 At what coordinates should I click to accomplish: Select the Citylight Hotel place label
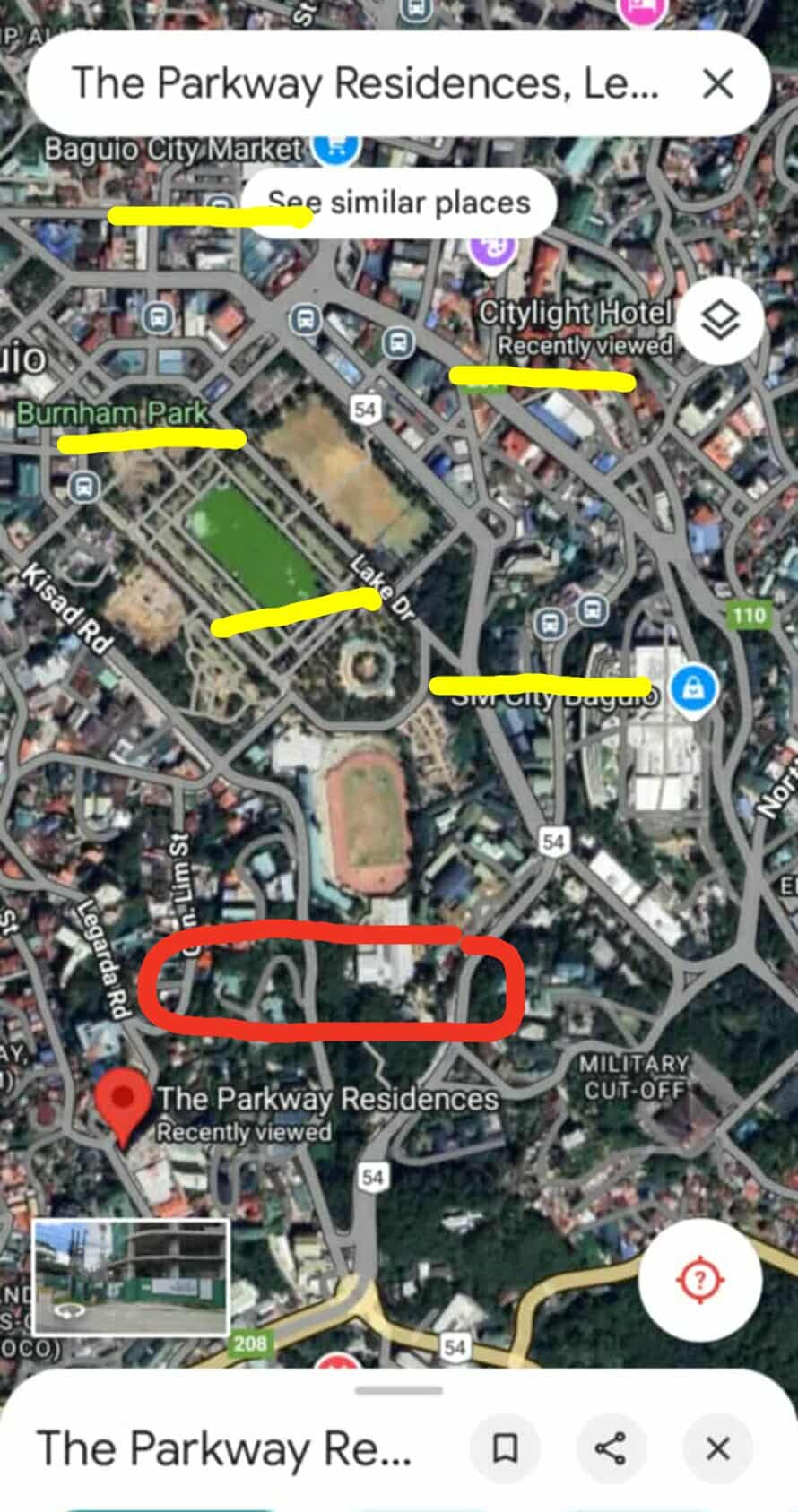coord(575,314)
